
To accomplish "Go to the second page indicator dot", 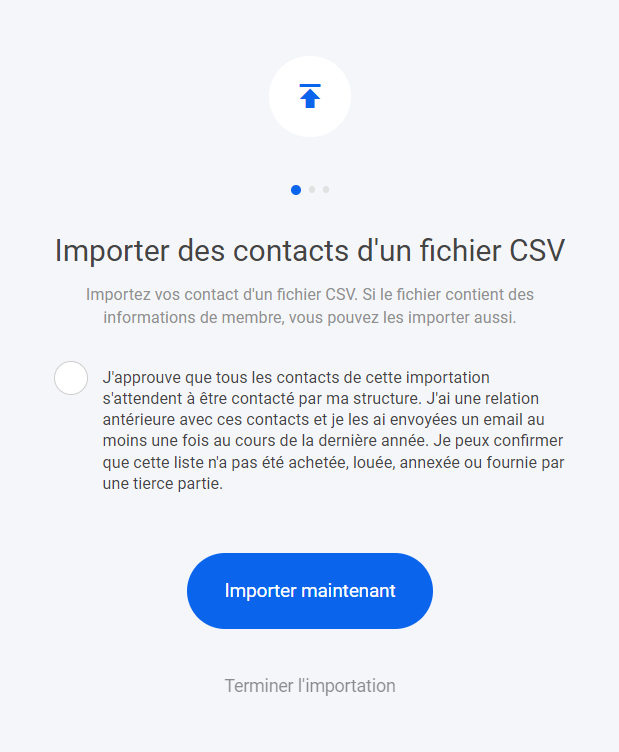I will pyautogui.click(x=312, y=189).
